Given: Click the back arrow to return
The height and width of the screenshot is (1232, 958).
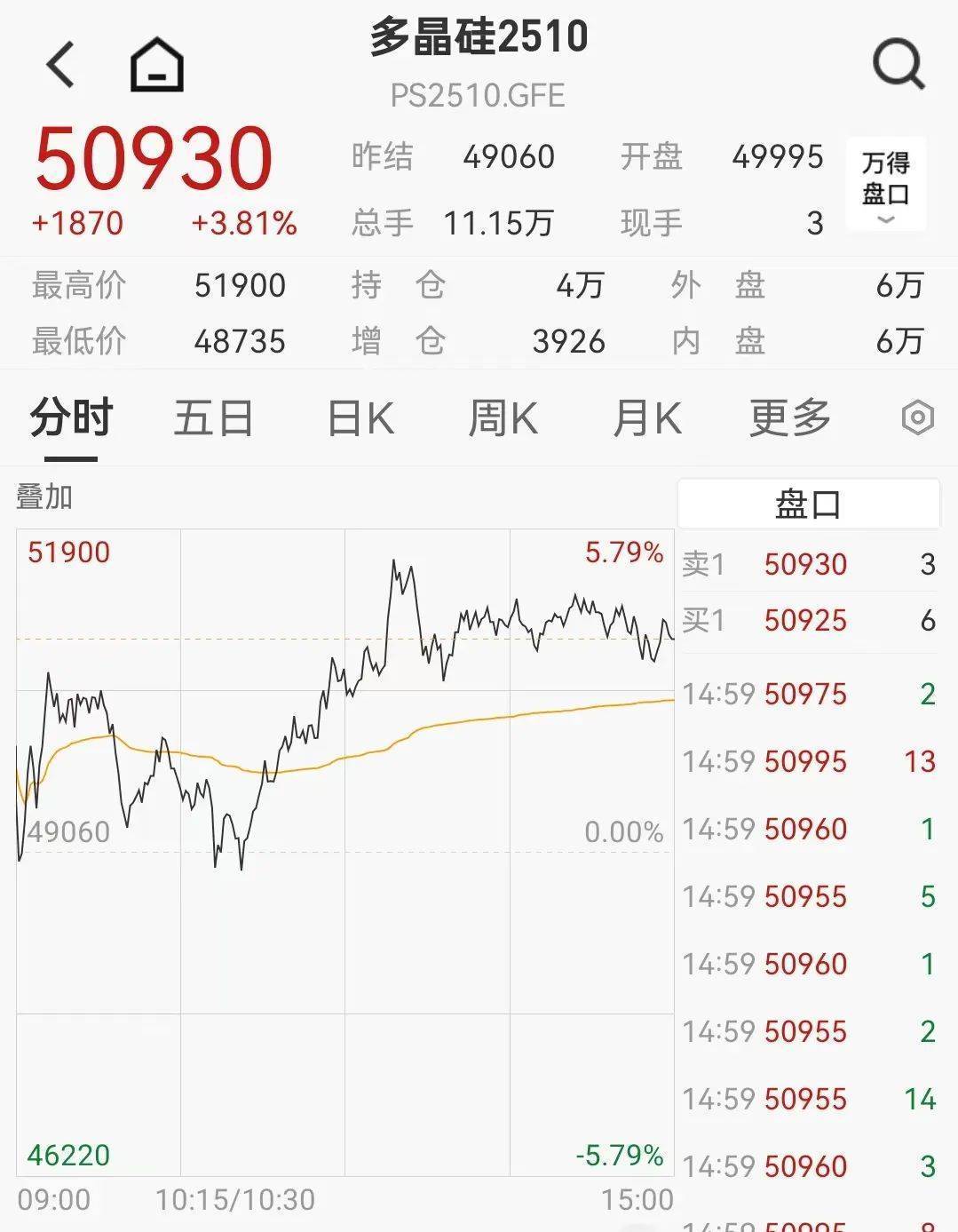Looking at the screenshot, I should 59,64.
